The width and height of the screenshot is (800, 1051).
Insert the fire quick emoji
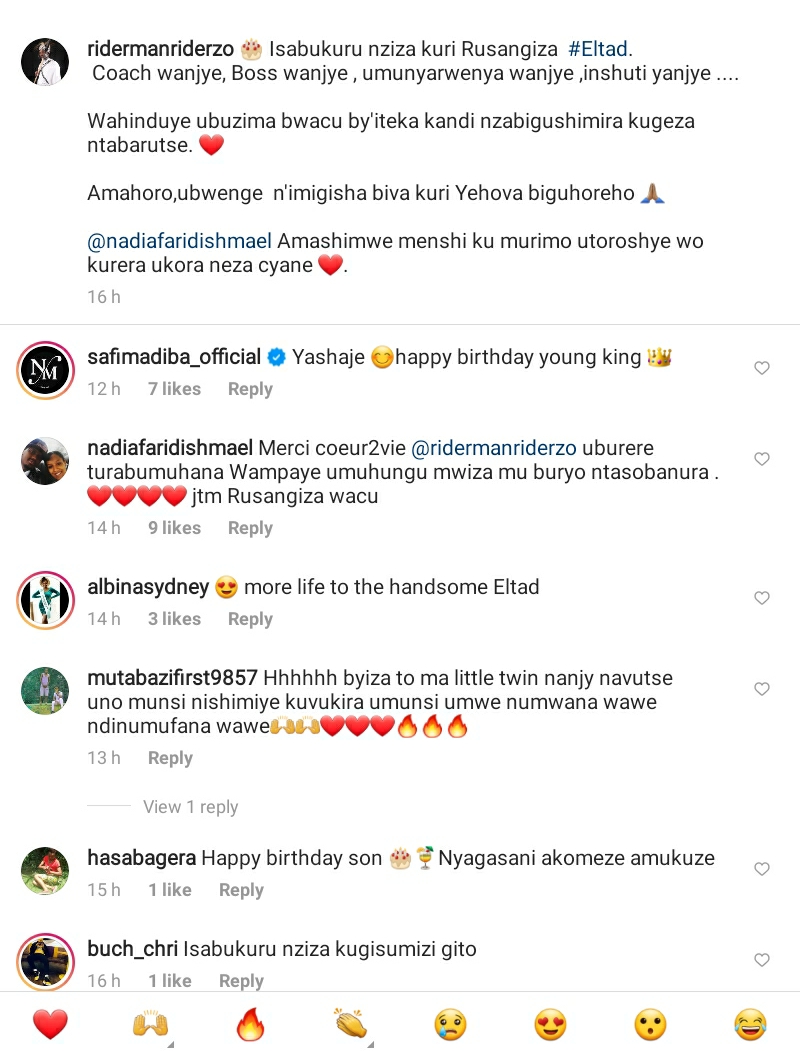coord(250,1024)
